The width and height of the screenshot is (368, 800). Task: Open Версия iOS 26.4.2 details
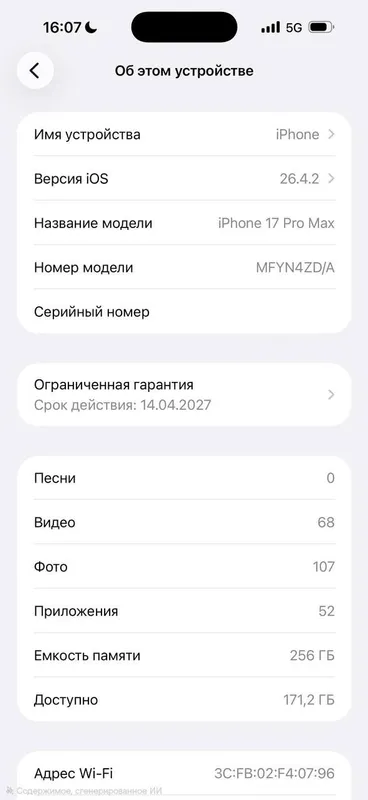(x=184, y=179)
